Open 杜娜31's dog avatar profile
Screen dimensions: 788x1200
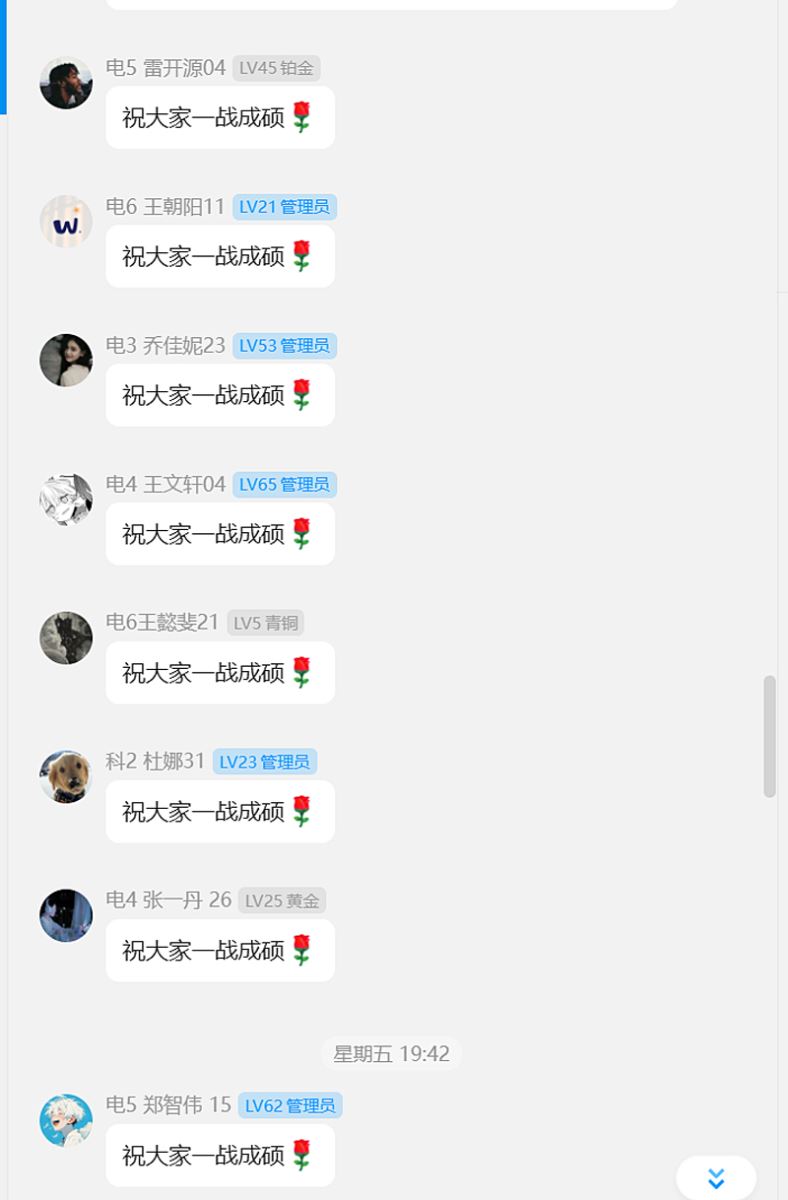point(66,777)
